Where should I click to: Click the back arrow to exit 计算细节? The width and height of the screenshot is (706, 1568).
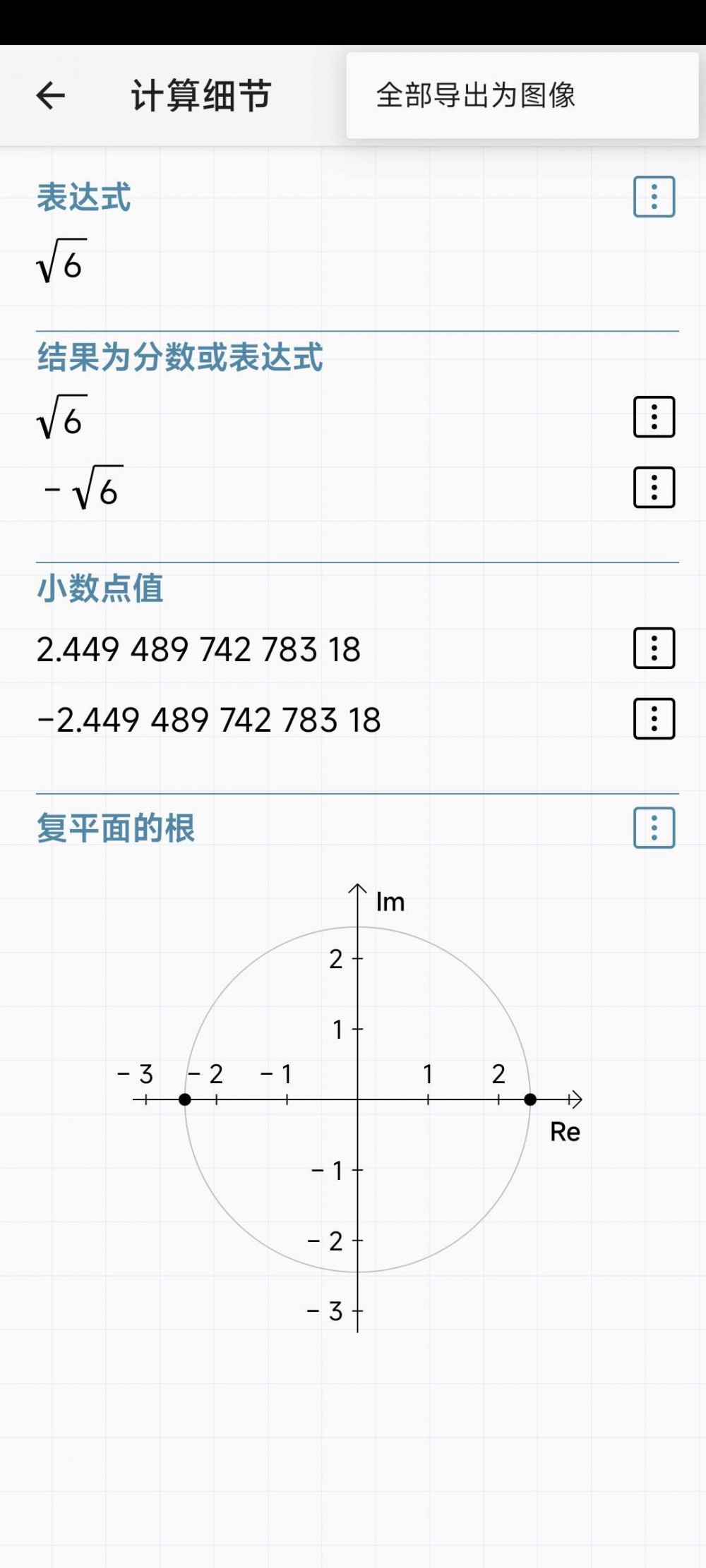(x=49, y=97)
